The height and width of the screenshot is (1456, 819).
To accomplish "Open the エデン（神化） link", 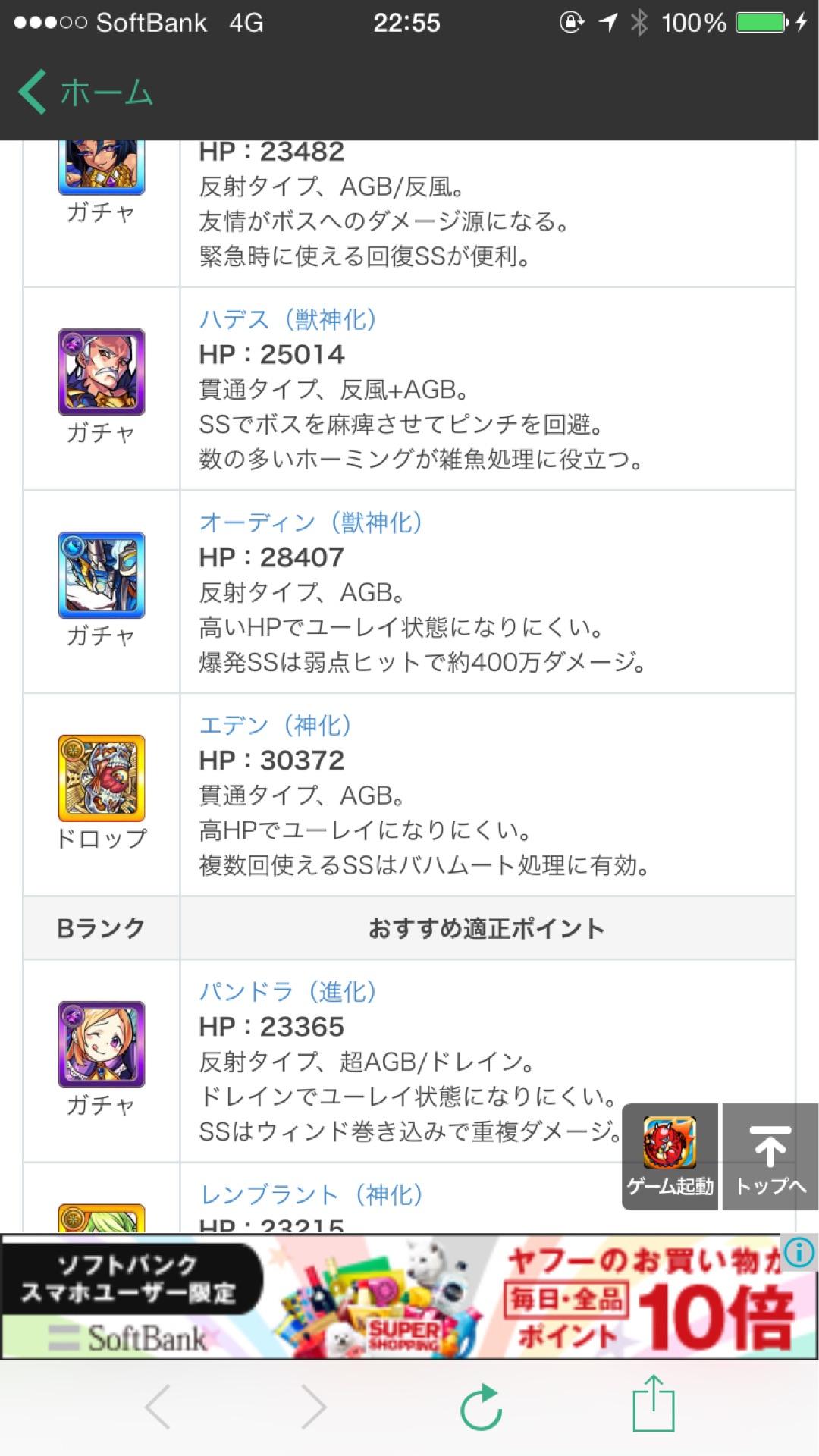I will [275, 726].
